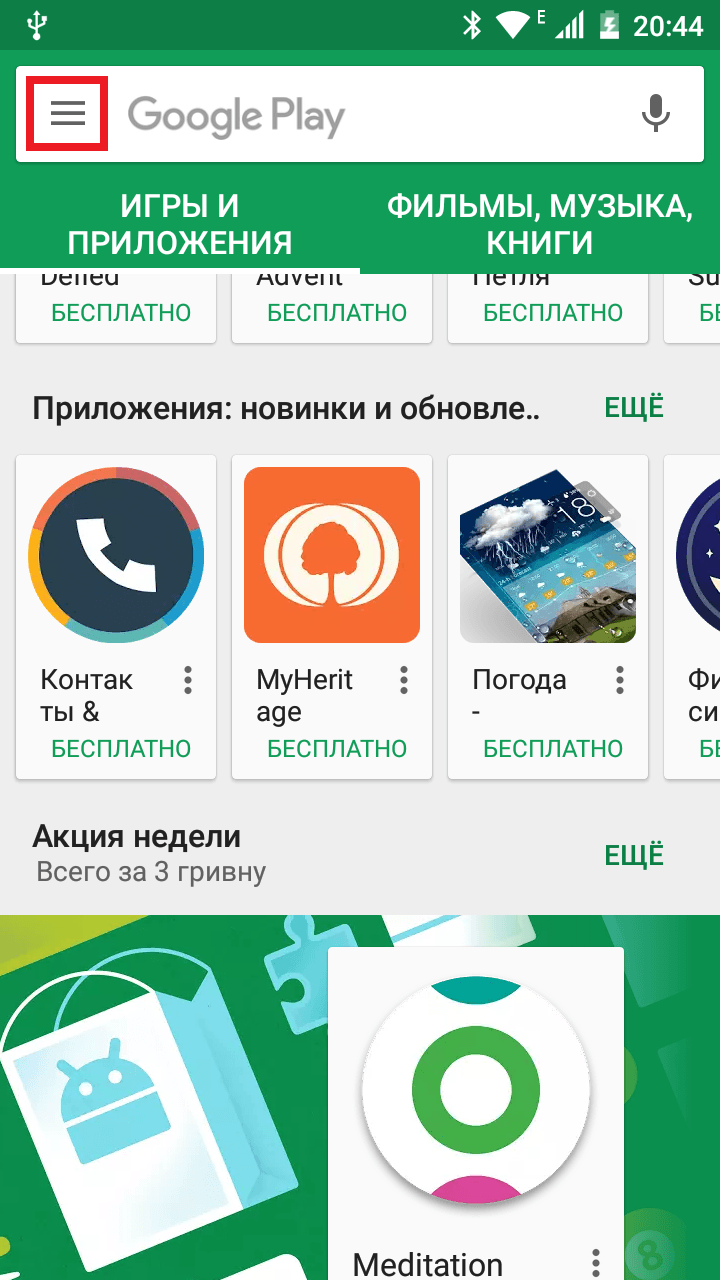The height and width of the screenshot is (1280, 720).
Task: Open the overflow menu on the MyHeritage card
Action: tap(404, 681)
